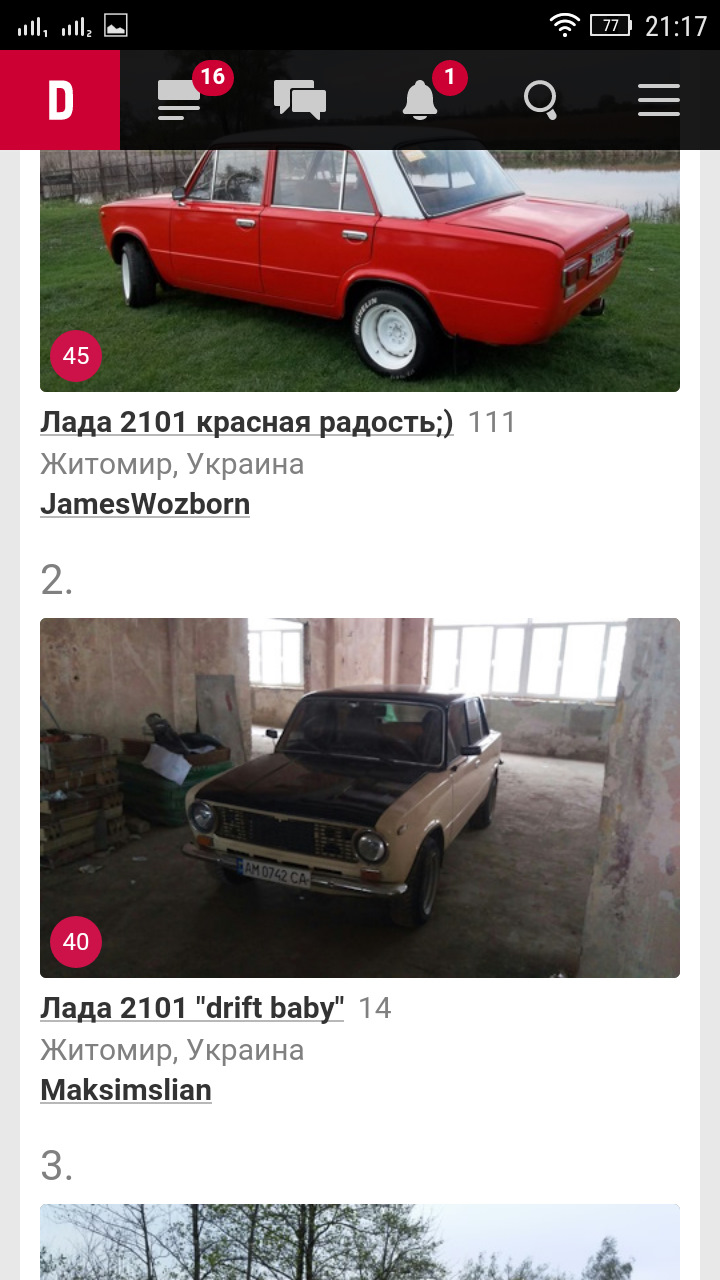
Task: Tap the photo count badge showing 45
Action: pos(76,355)
